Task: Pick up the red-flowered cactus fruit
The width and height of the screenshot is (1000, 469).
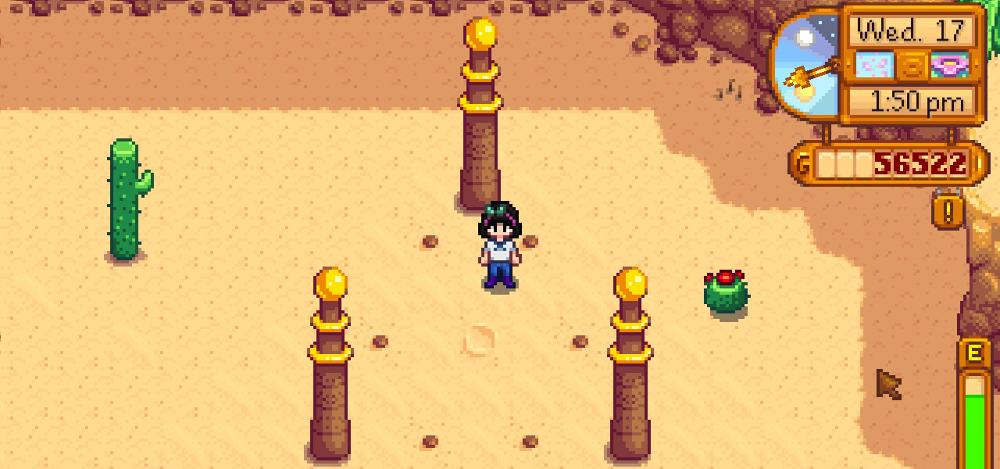Action: tap(725, 292)
